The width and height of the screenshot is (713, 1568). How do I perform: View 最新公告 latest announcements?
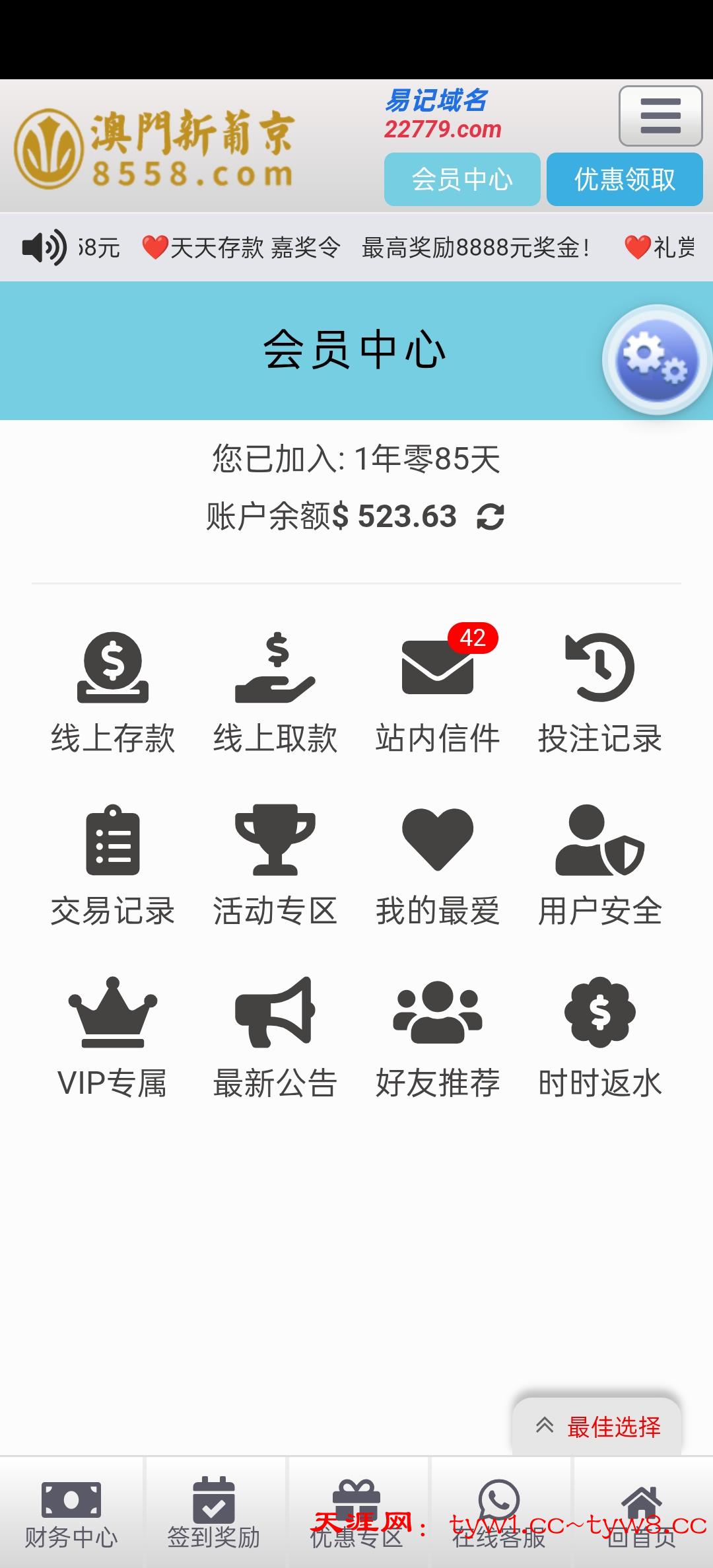[x=275, y=1038]
